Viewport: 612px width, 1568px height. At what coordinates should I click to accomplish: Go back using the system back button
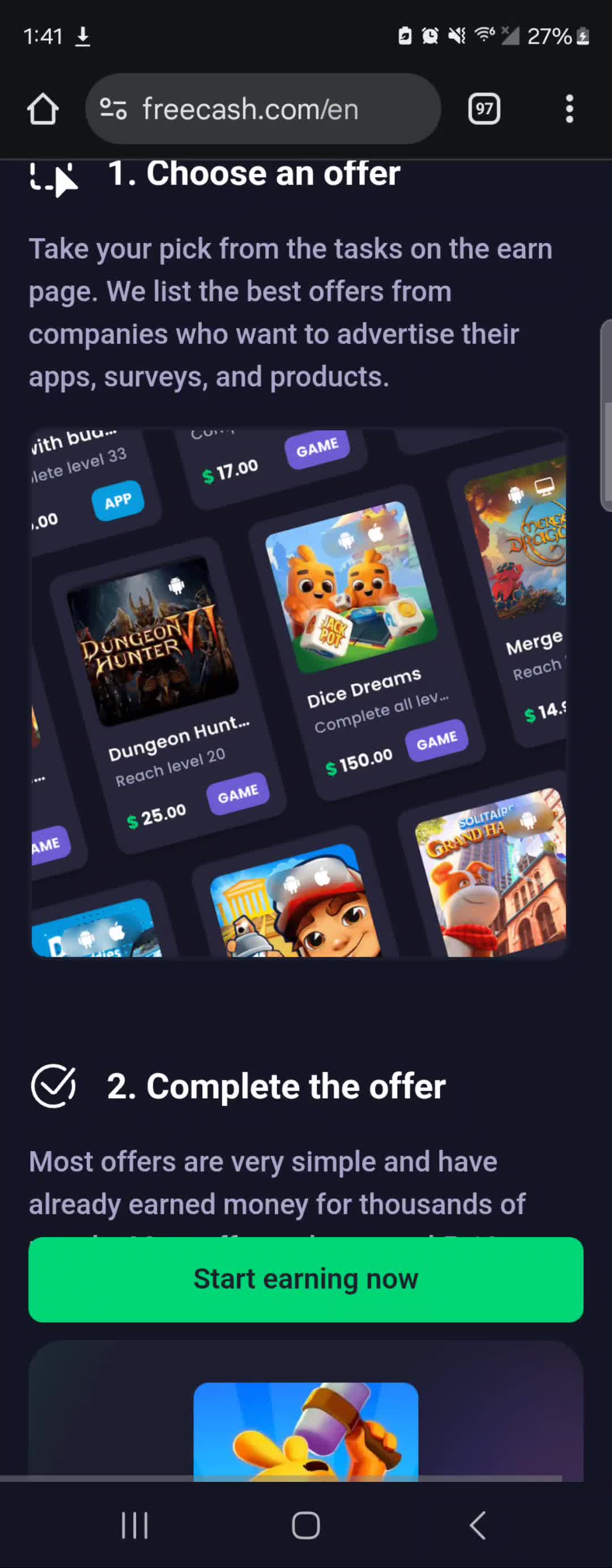pyautogui.click(x=478, y=1526)
